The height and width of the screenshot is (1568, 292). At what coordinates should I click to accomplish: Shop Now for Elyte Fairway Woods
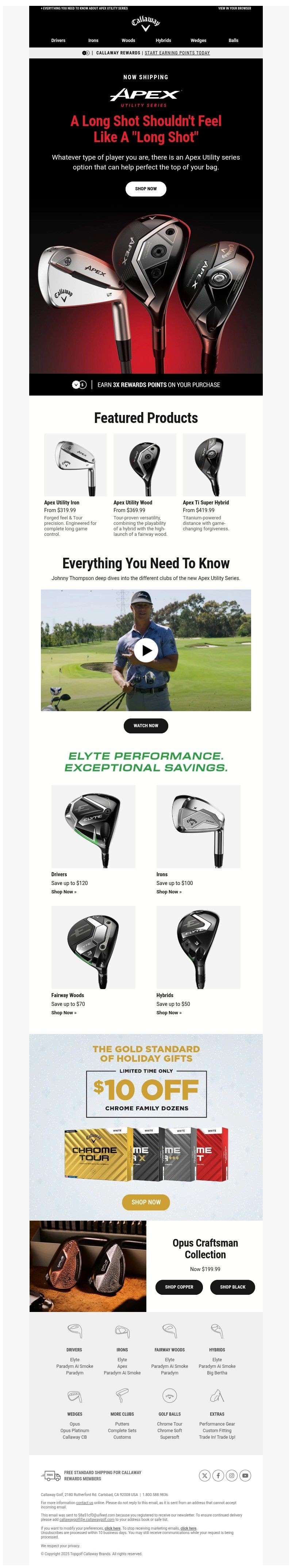click(64, 1013)
